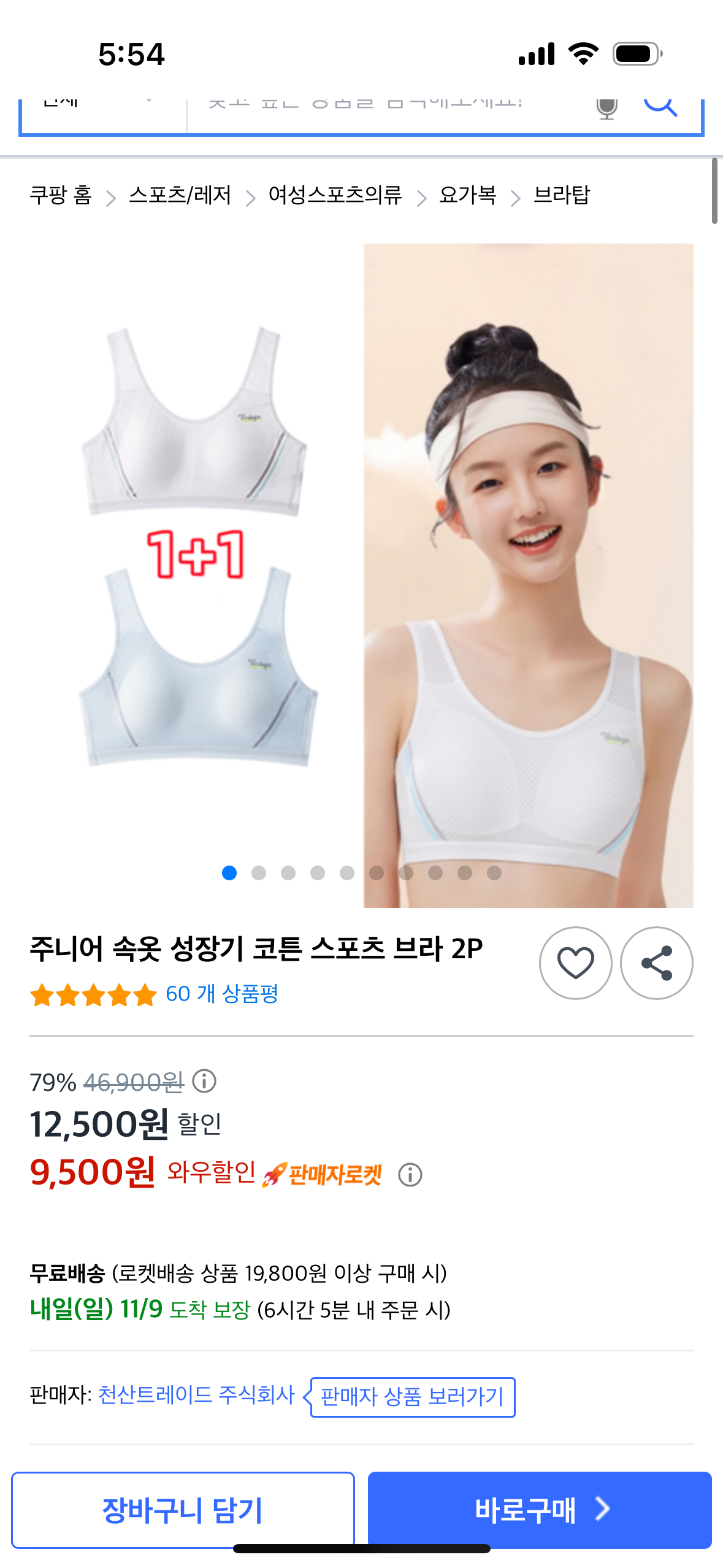Show info about 판매자로켓 badge
Viewport: 723px width, 1568px height.
(410, 1175)
